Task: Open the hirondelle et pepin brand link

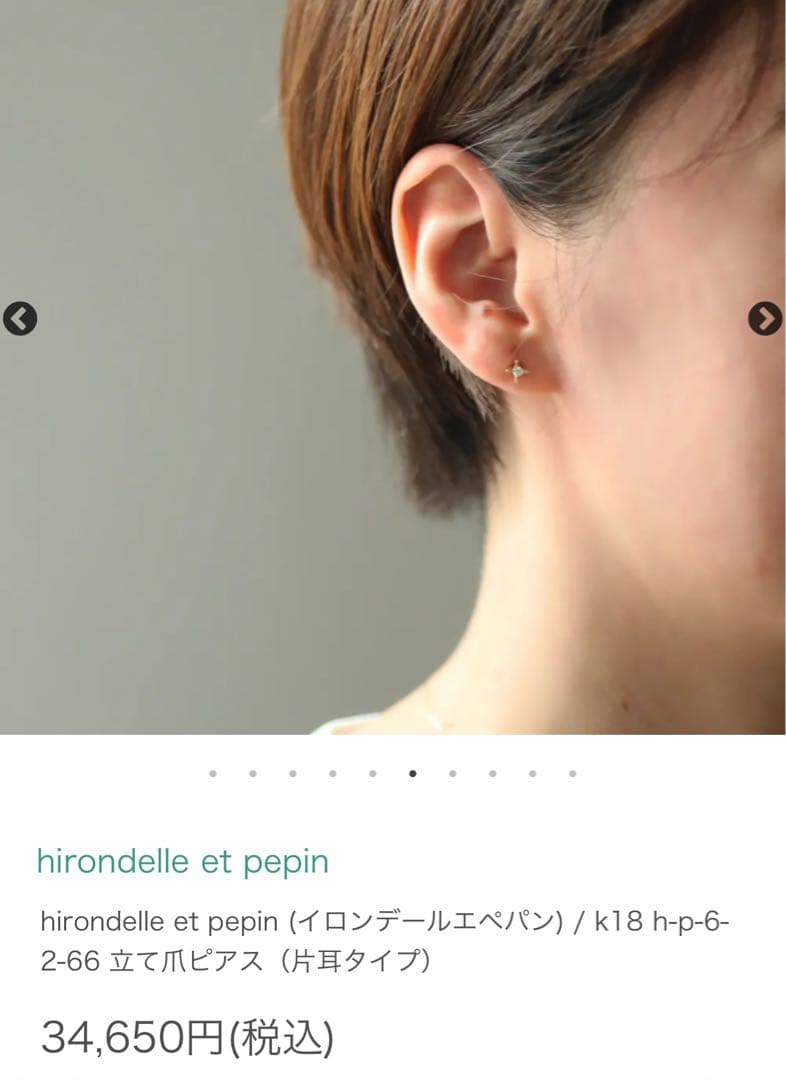Action: (x=182, y=860)
